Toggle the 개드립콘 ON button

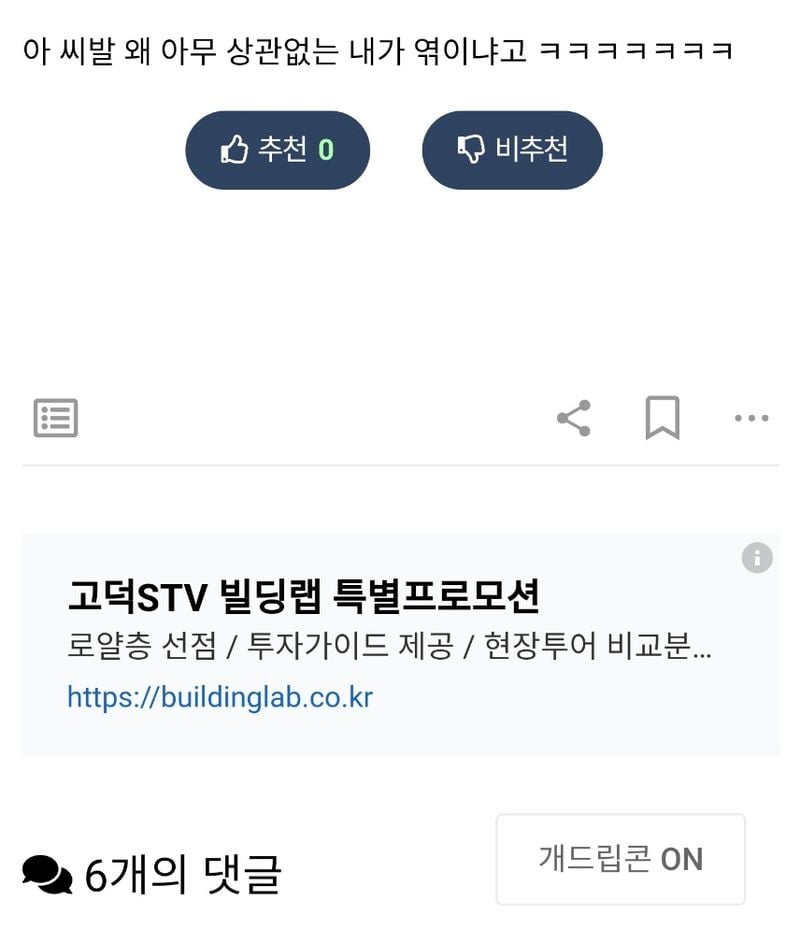[x=620, y=859]
